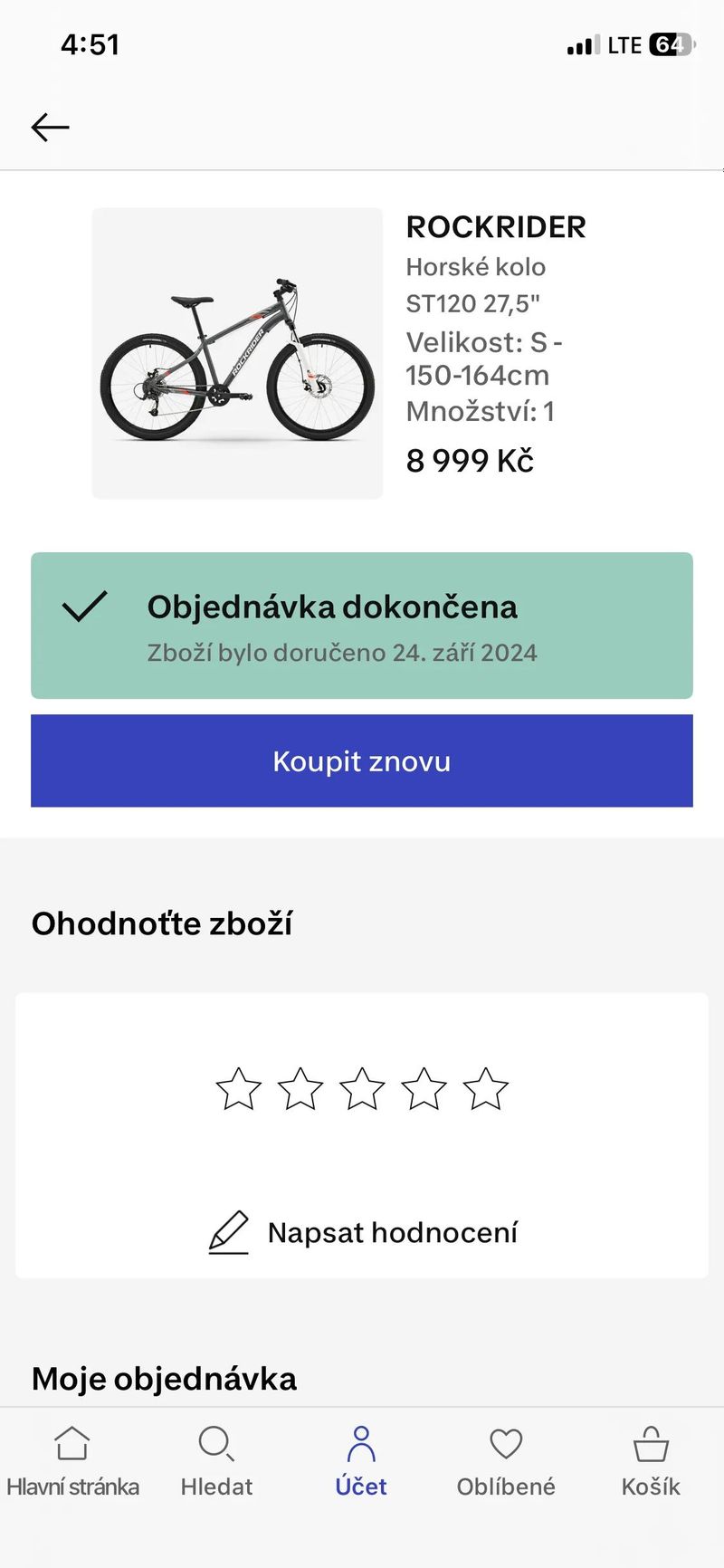Tap the back arrow icon
724x1568 pixels.
coord(50,127)
